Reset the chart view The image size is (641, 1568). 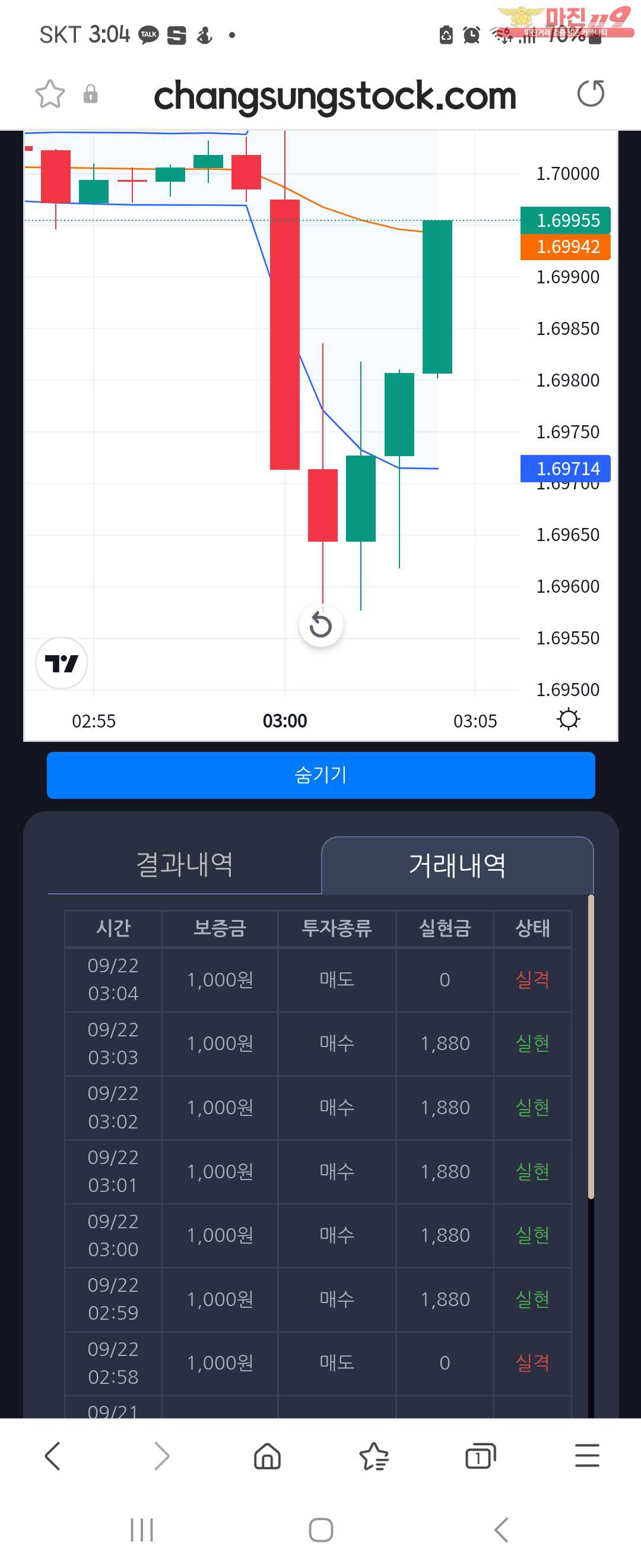point(320,624)
